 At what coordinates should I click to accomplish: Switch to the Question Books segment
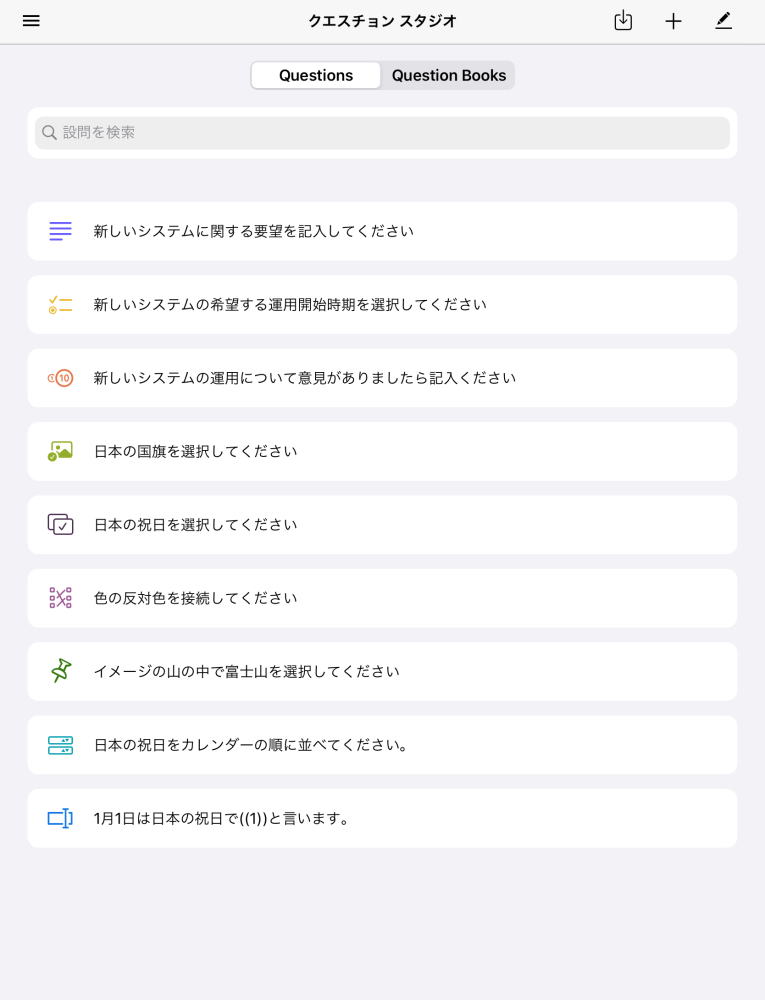pyautogui.click(x=448, y=76)
